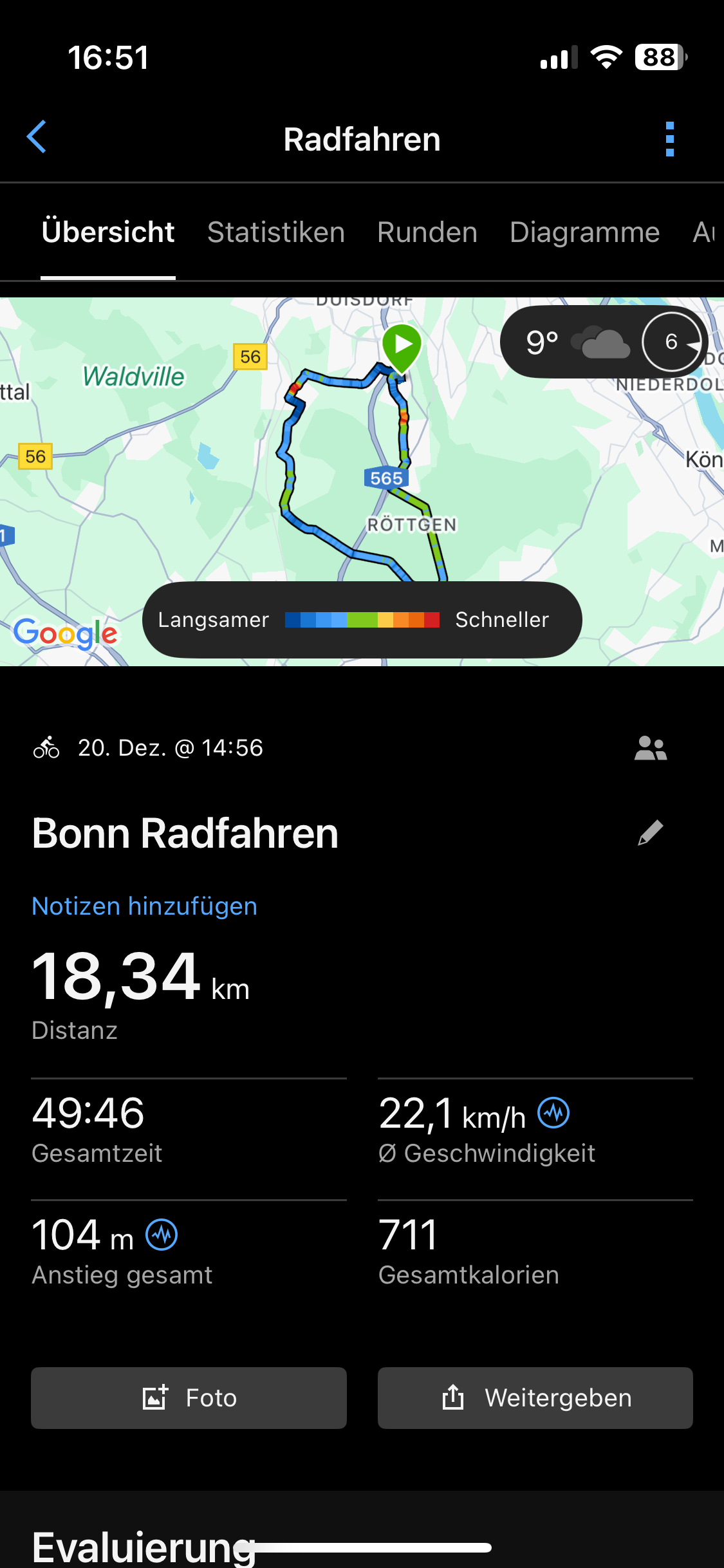Switch to the Statistiken tab
The width and height of the screenshot is (724, 1568).
point(276,232)
